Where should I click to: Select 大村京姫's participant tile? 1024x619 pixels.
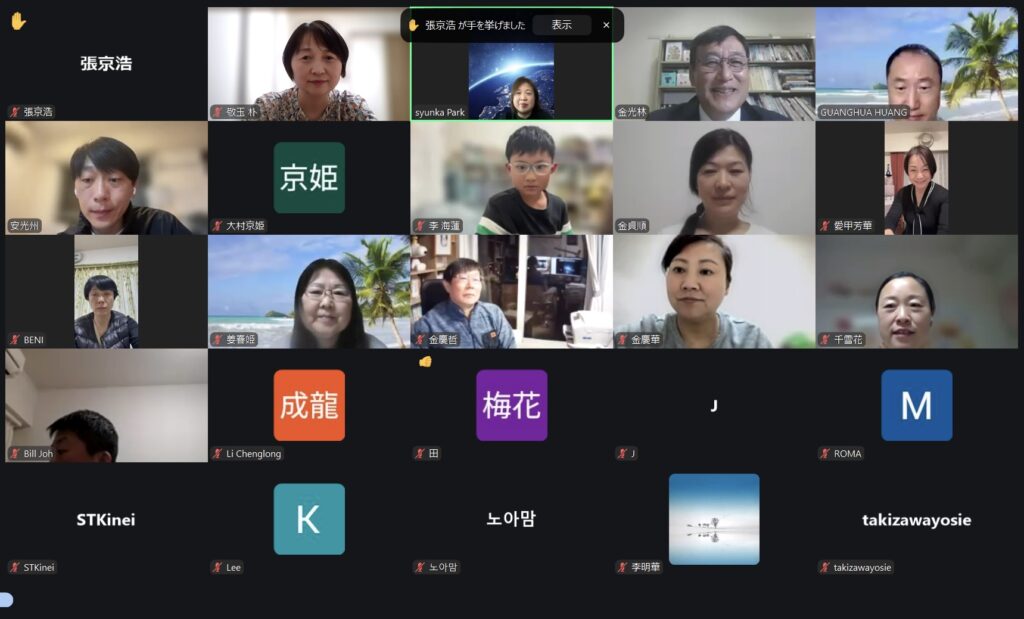click(309, 178)
